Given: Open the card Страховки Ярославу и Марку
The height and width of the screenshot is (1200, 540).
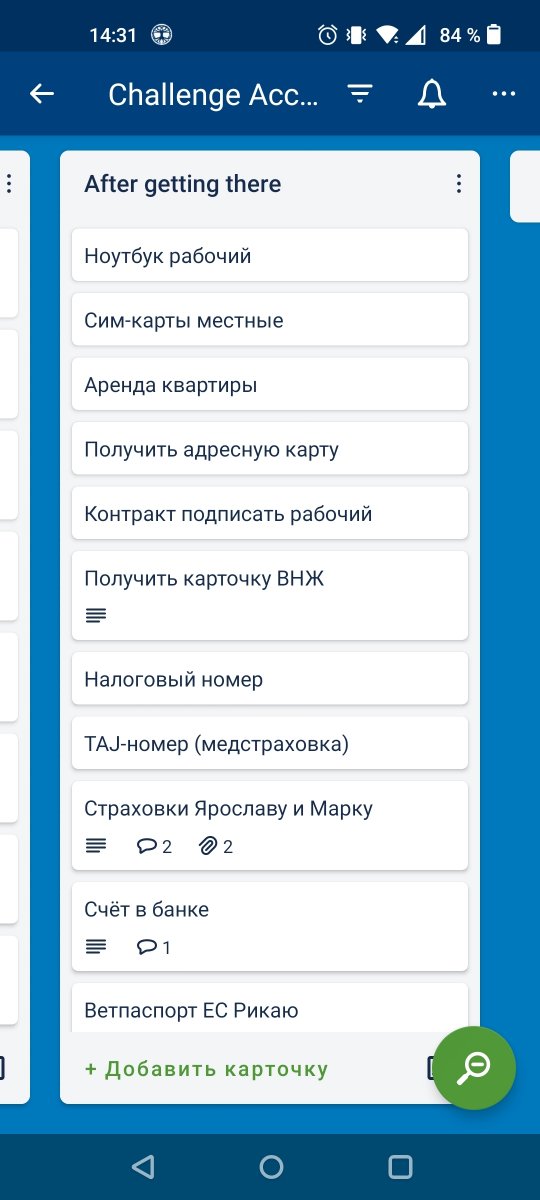Looking at the screenshot, I should click(270, 826).
